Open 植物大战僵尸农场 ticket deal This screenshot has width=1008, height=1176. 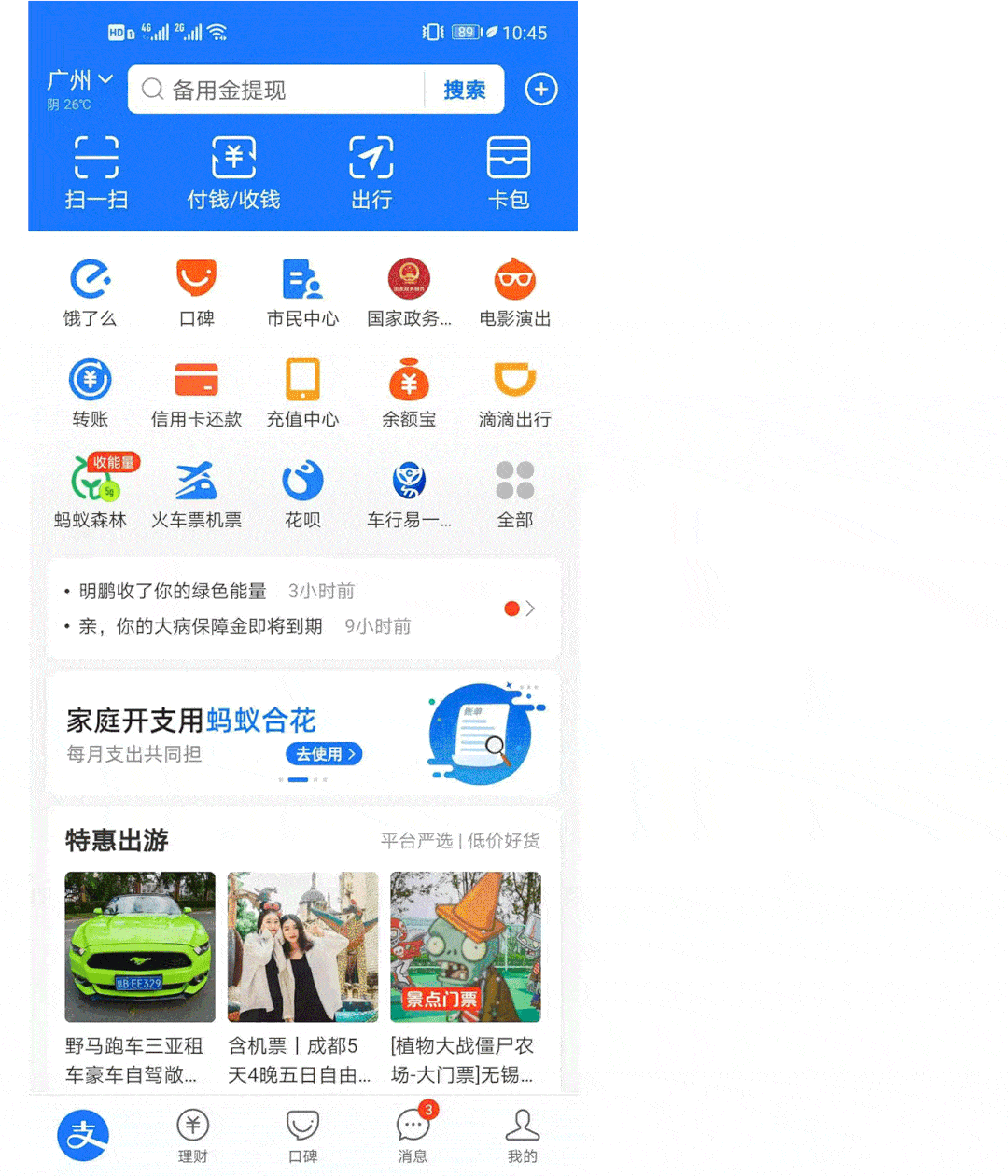[x=465, y=978]
